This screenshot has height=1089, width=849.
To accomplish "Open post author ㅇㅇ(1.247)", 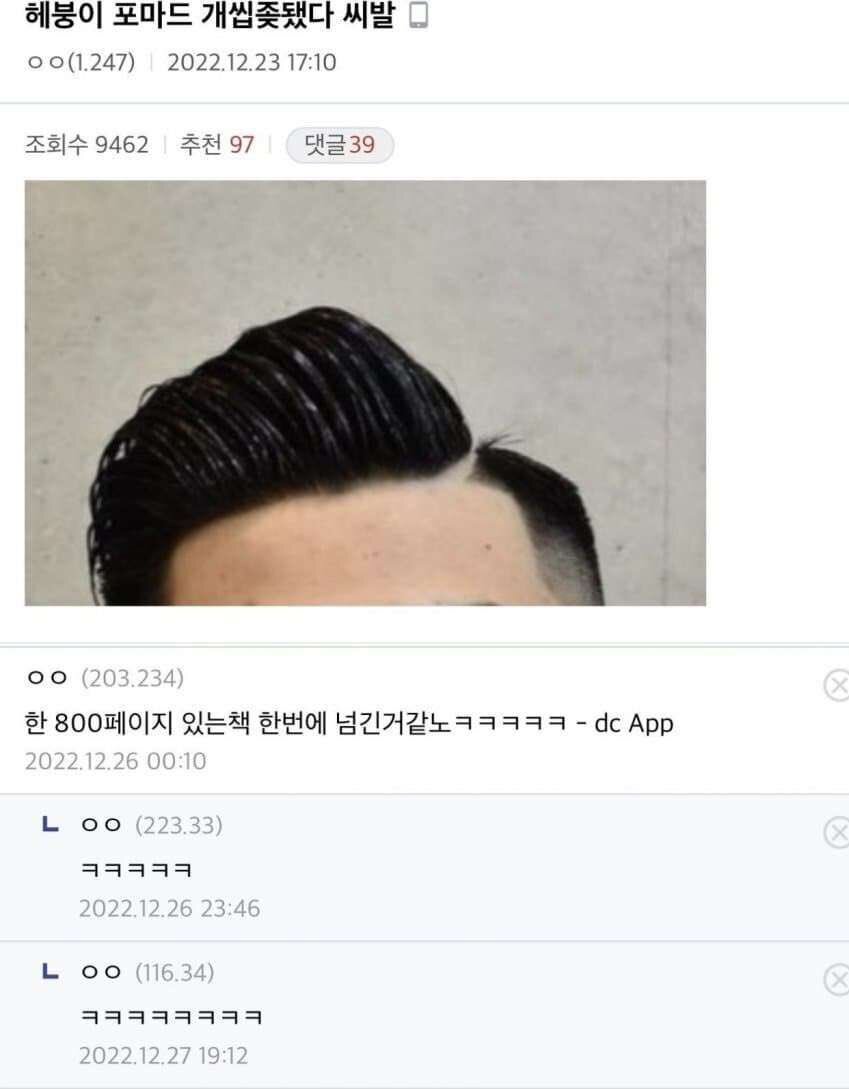I will coord(81,63).
